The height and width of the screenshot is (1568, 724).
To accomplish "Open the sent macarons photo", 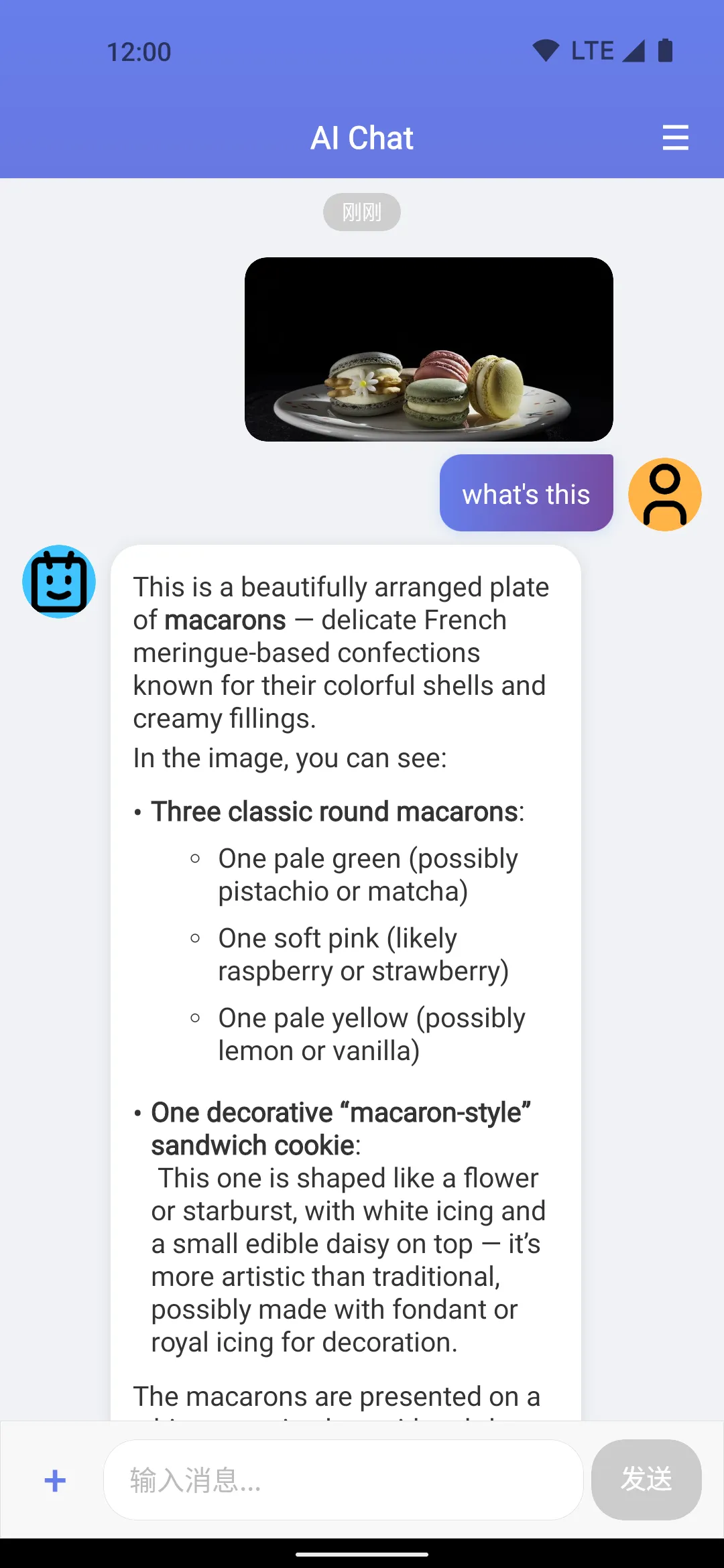I will click(x=429, y=349).
